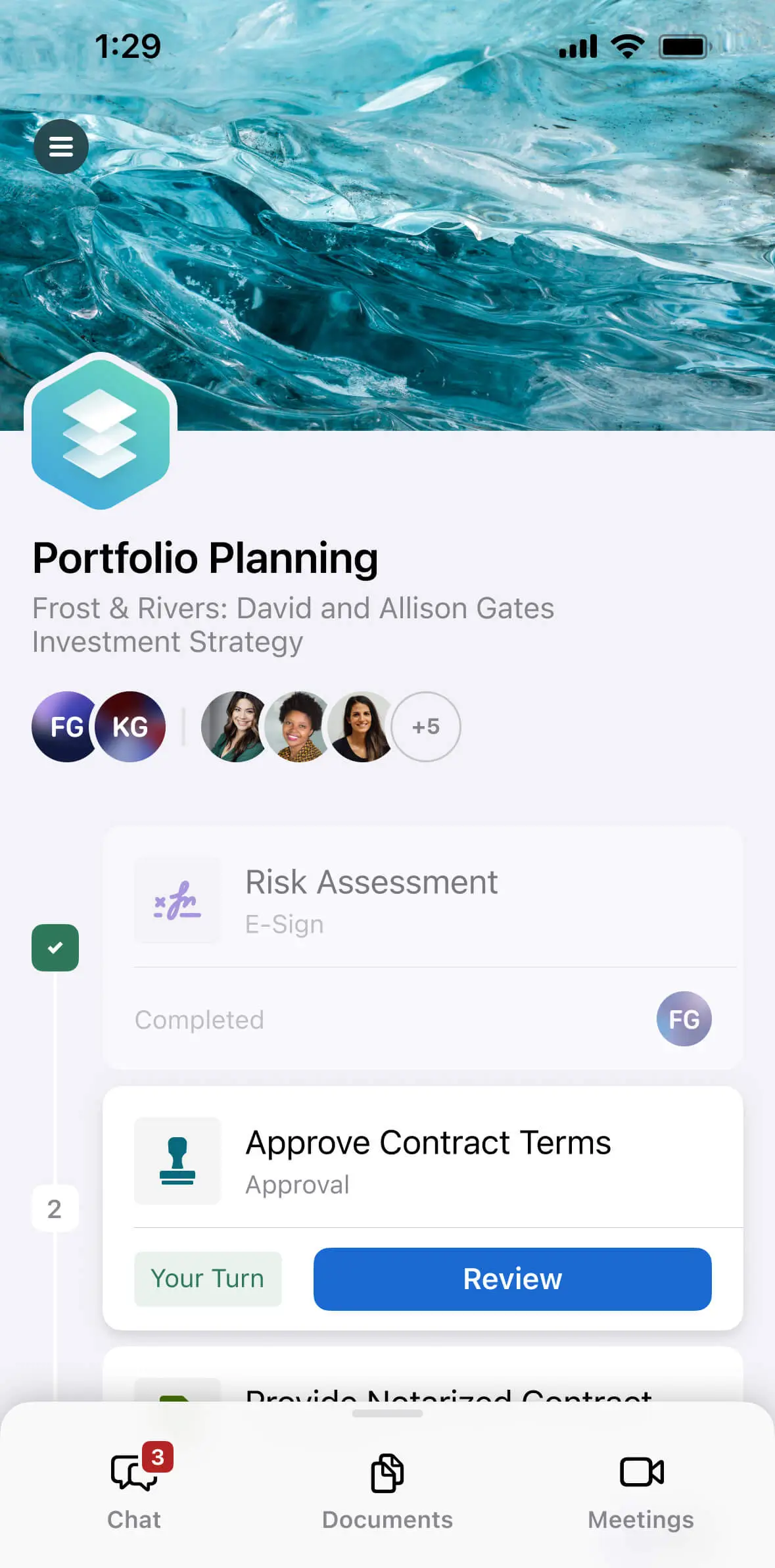The height and width of the screenshot is (1568, 775).
Task: Click the Completed status label
Action: [x=199, y=1020]
